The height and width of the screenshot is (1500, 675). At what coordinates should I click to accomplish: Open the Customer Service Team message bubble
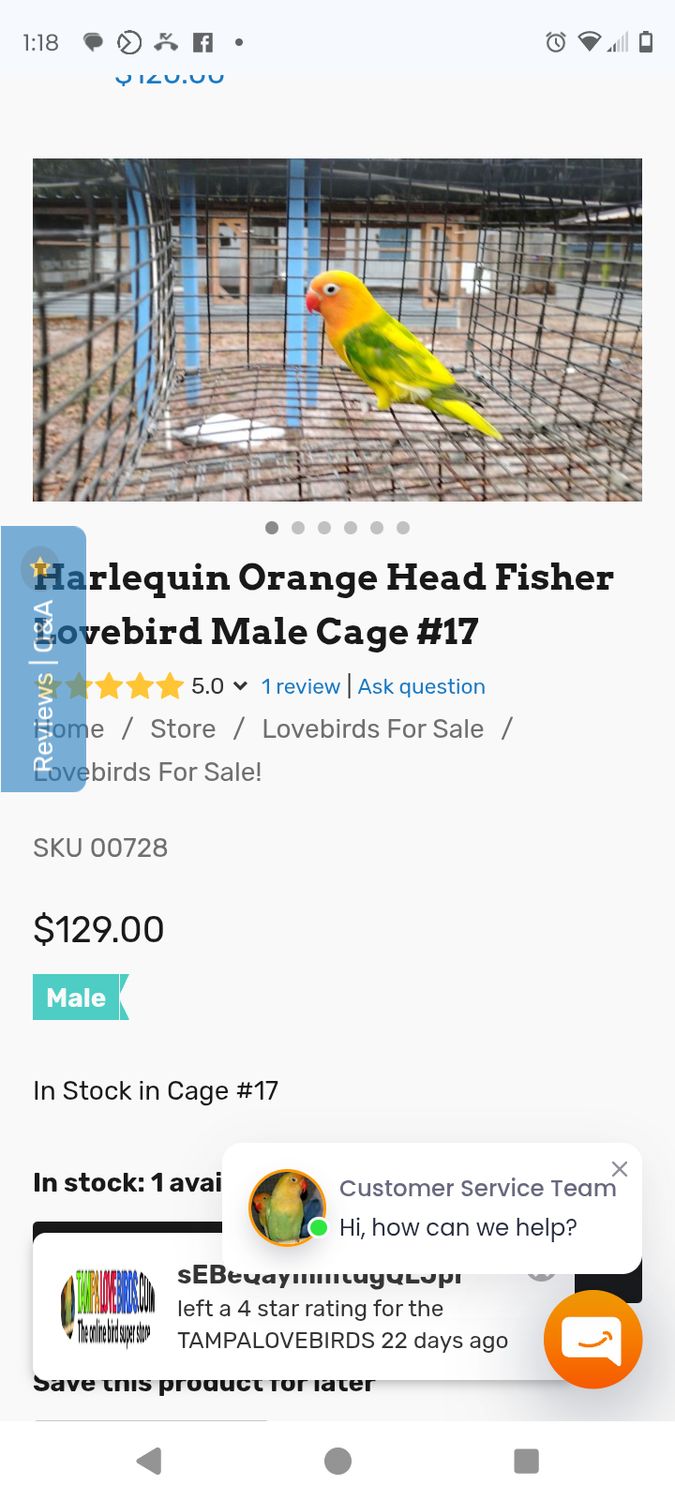tap(460, 1208)
